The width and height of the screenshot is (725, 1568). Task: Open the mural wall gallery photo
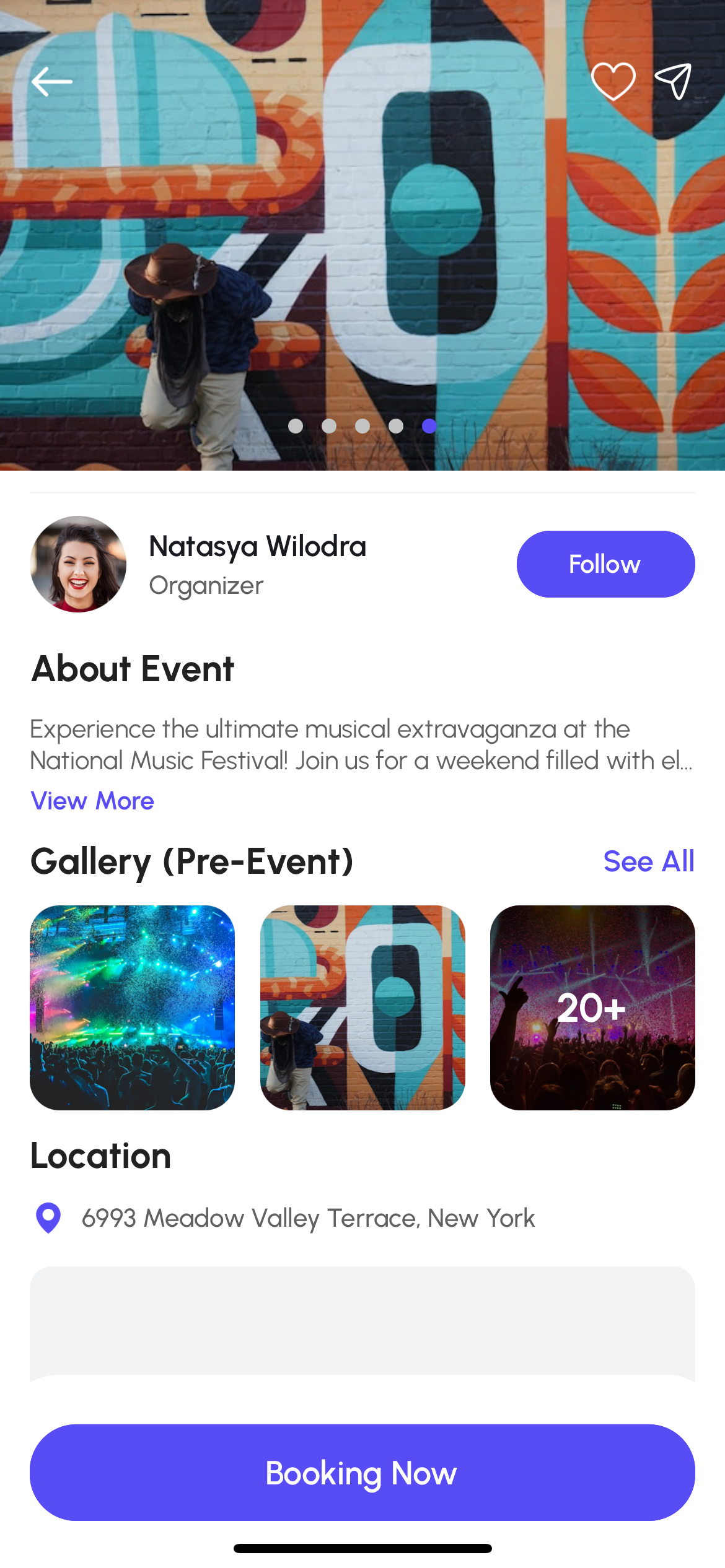pyautogui.click(x=362, y=1008)
